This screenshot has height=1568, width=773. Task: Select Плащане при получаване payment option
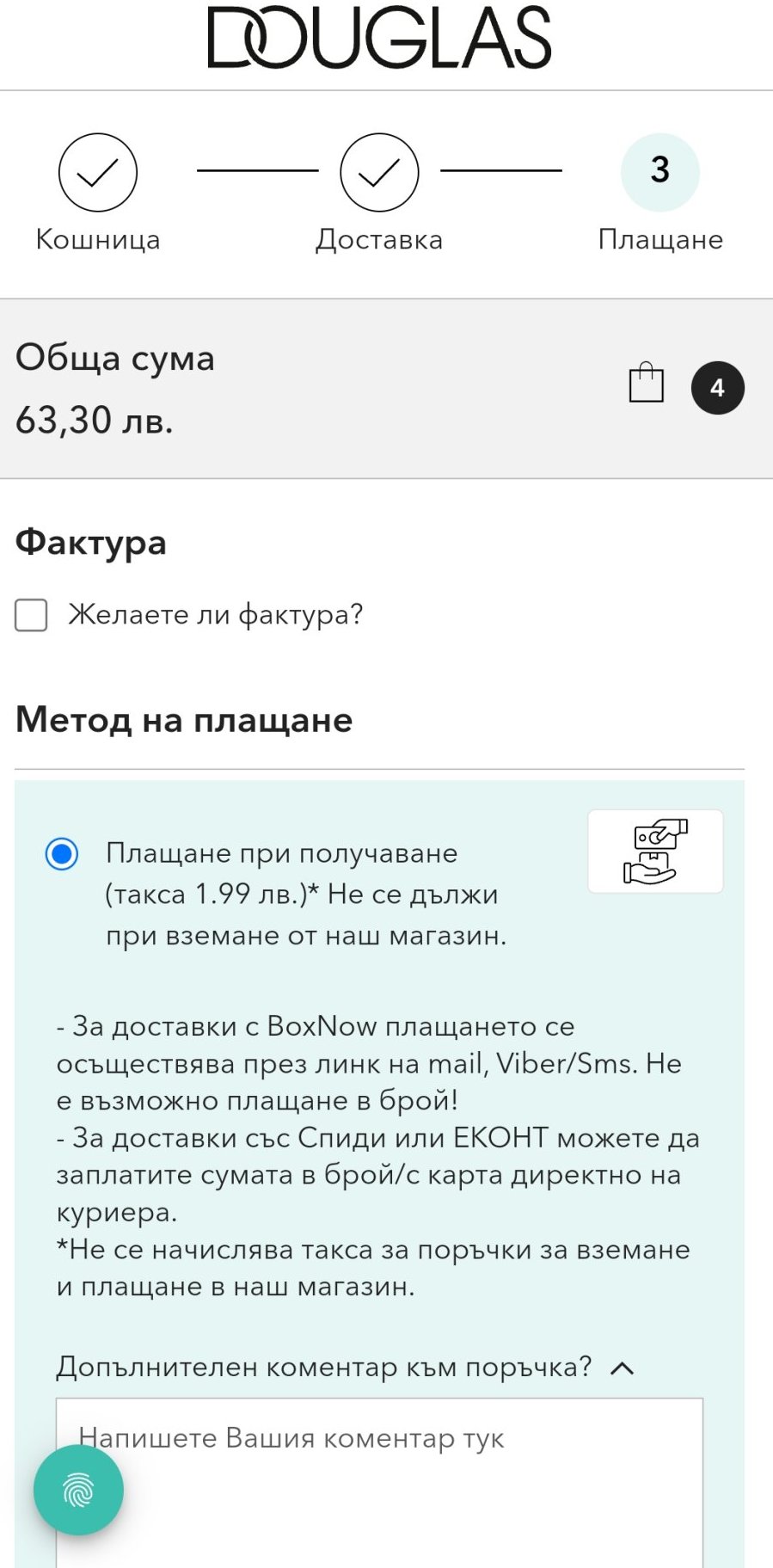(62, 854)
